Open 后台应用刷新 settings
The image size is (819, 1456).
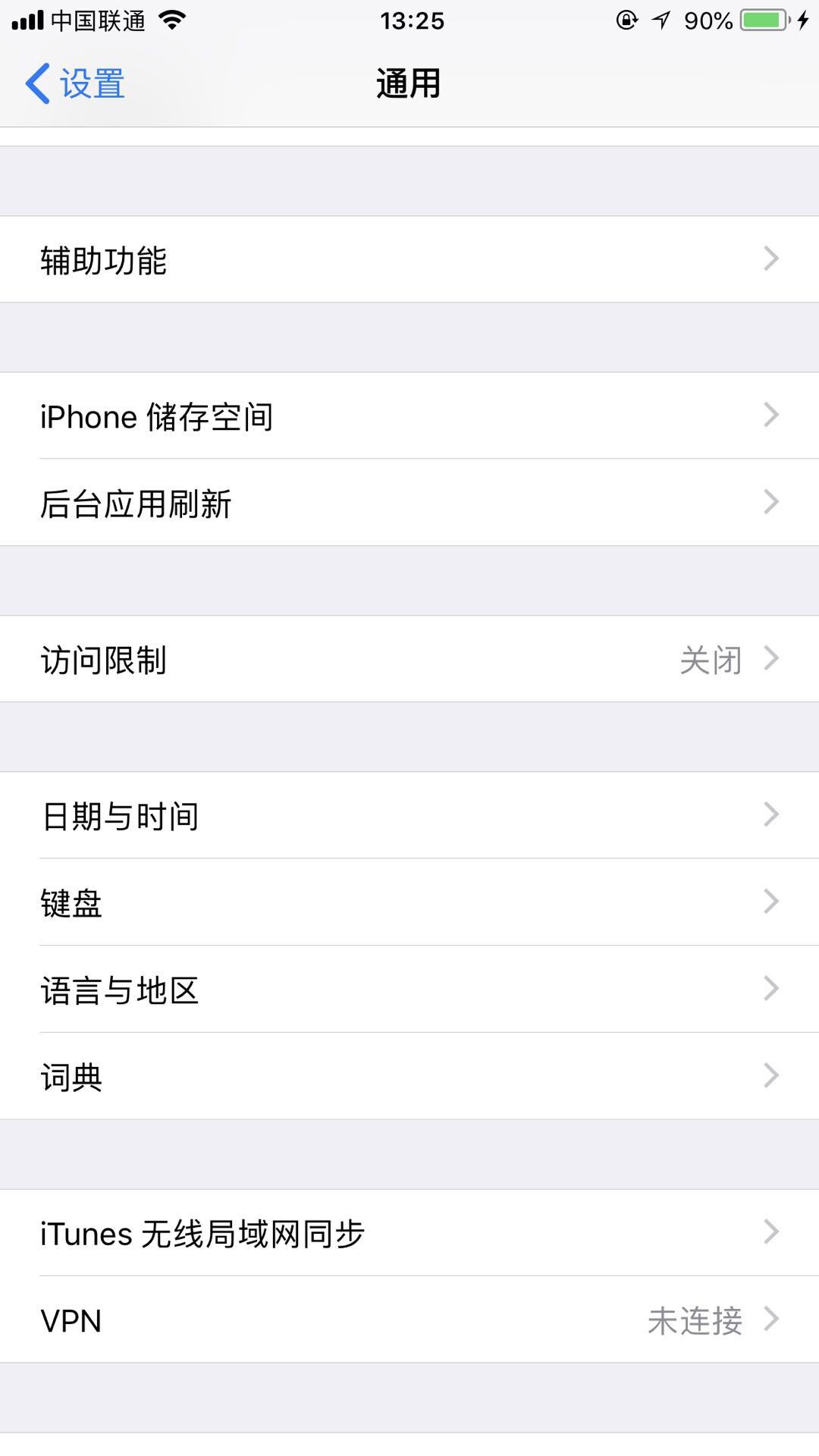(x=303, y=502)
